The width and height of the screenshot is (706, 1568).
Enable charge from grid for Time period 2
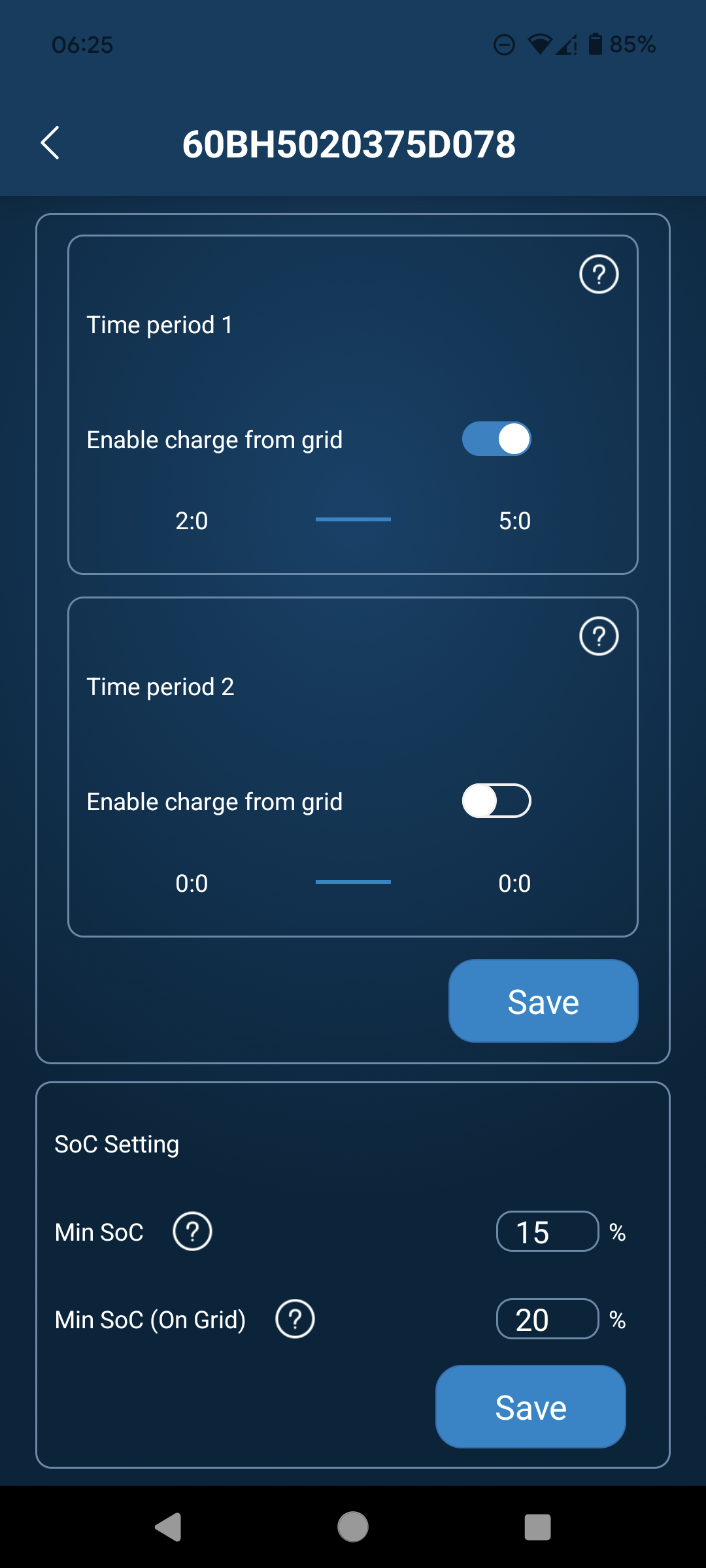pyautogui.click(x=496, y=801)
